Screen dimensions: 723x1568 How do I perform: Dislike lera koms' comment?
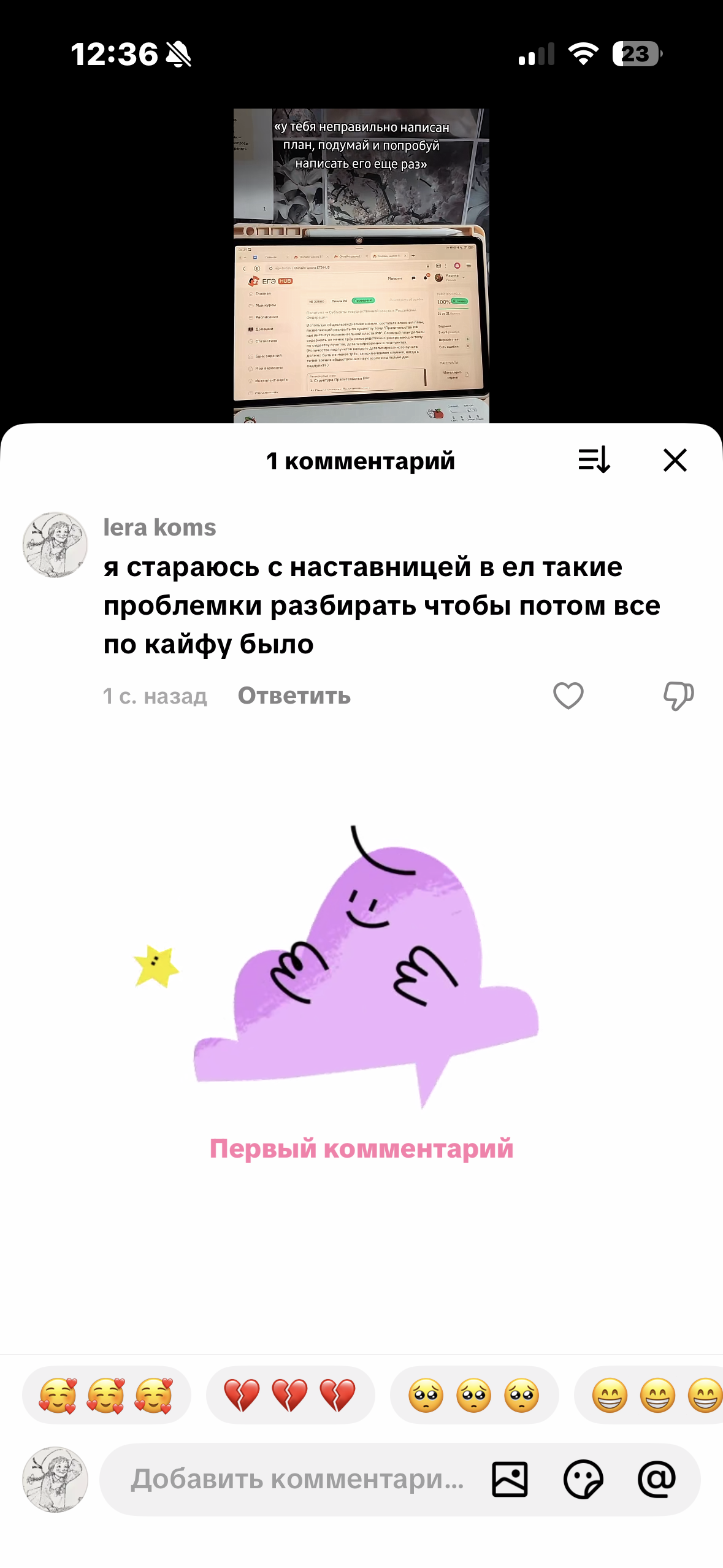coord(678,696)
